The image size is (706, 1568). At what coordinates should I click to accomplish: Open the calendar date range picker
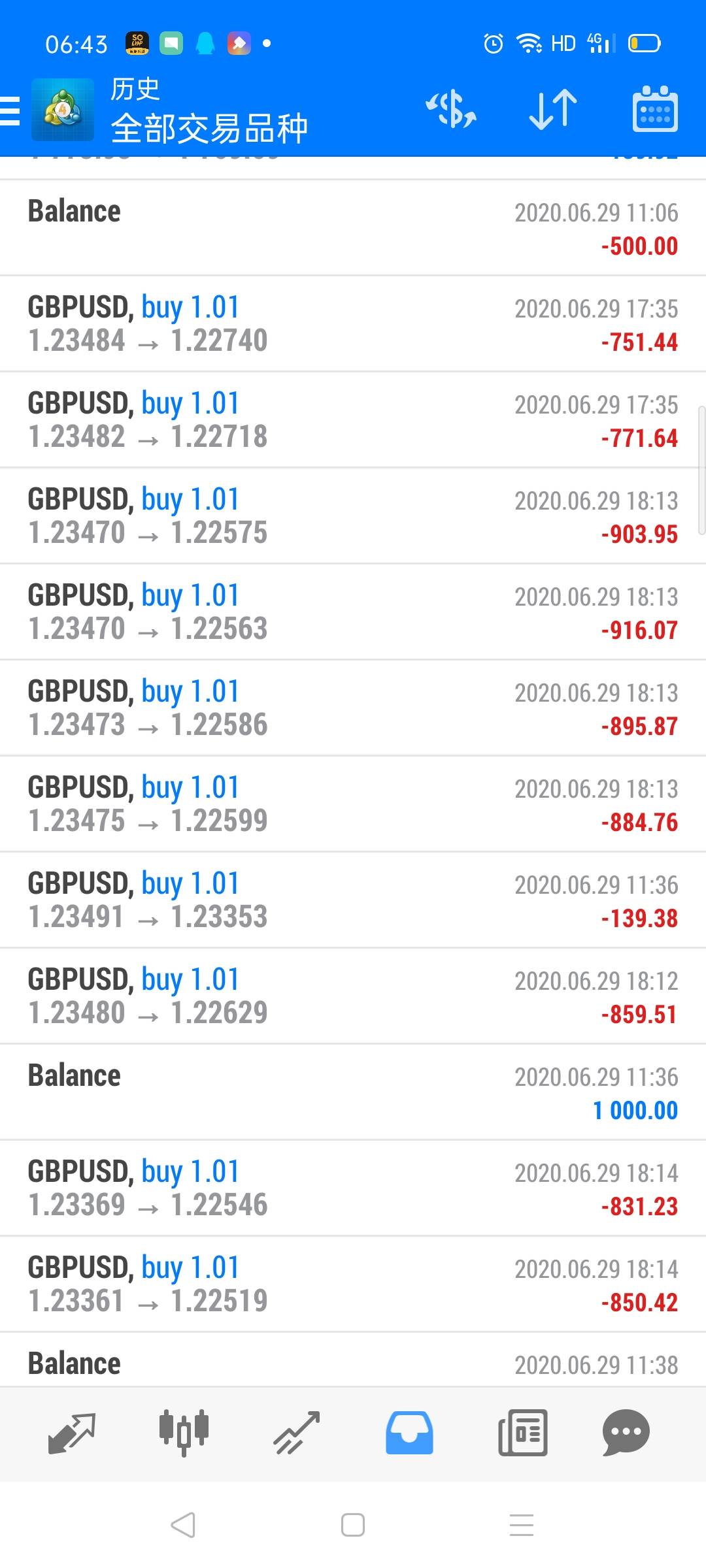(x=654, y=109)
